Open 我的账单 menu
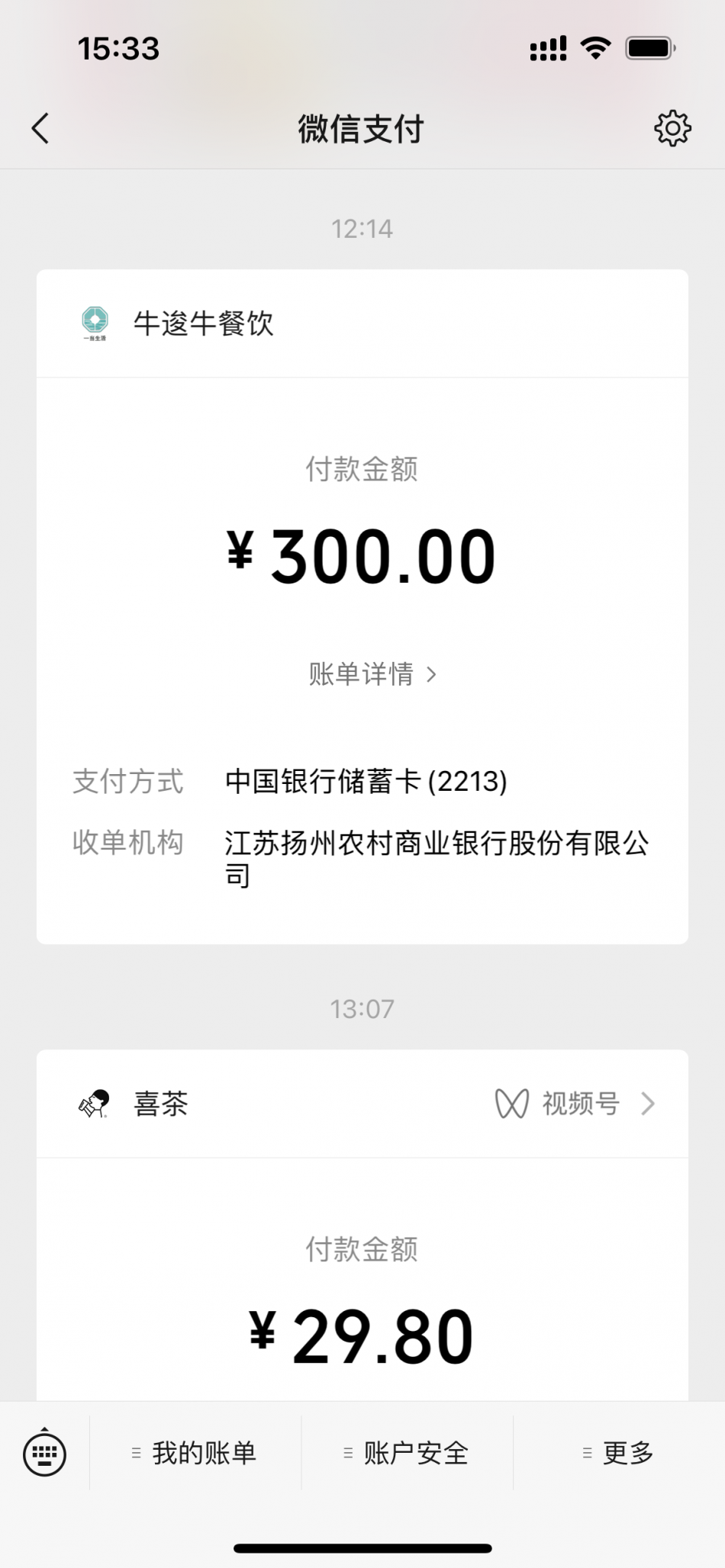 tap(195, 1453)
